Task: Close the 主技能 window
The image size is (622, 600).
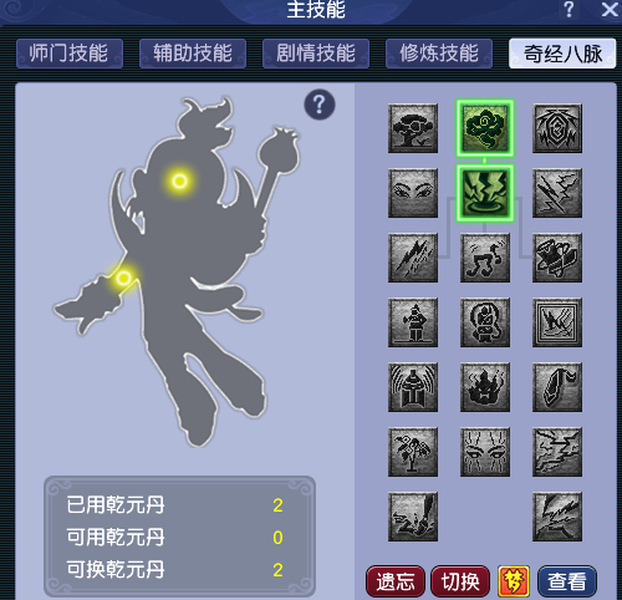Action: 610,9
